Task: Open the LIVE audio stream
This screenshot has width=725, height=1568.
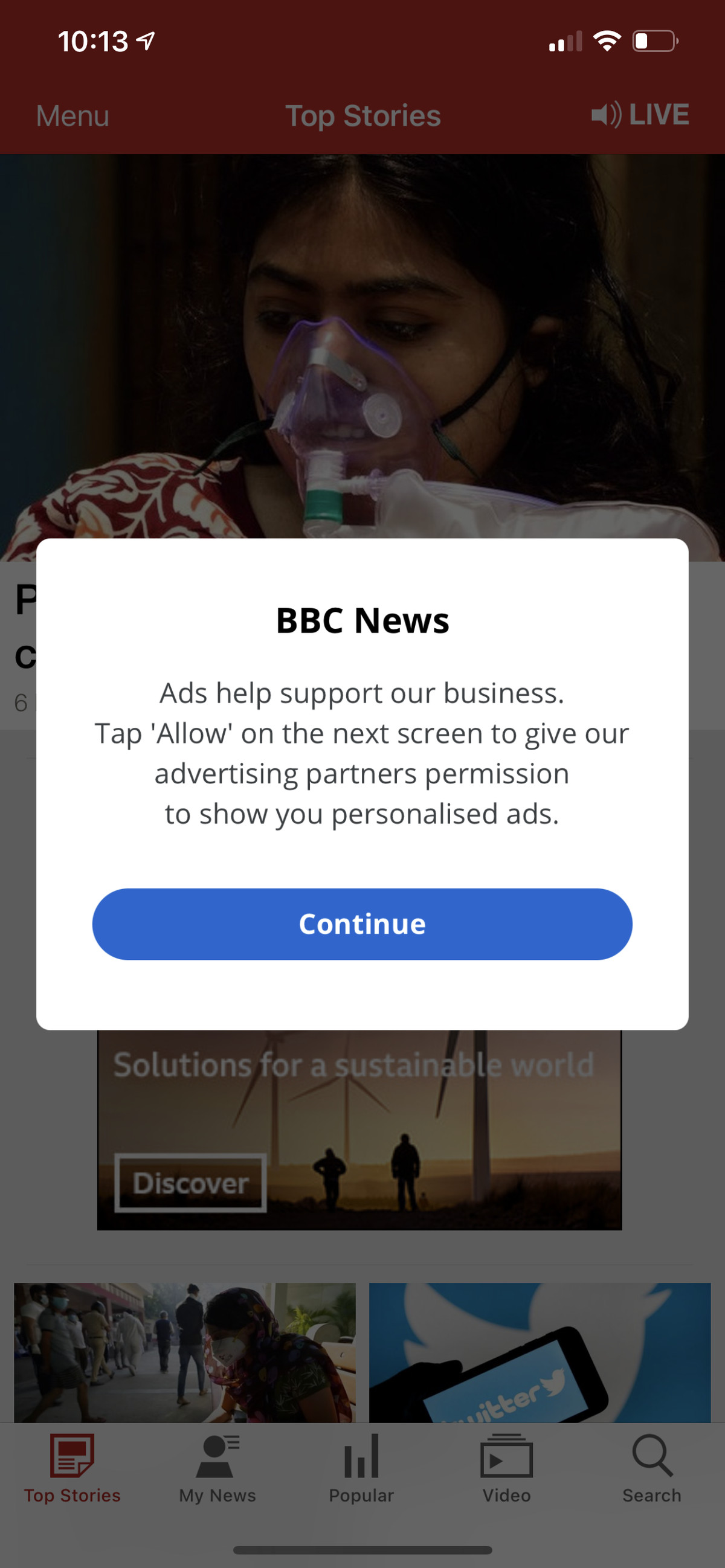Action: (640, 114)
